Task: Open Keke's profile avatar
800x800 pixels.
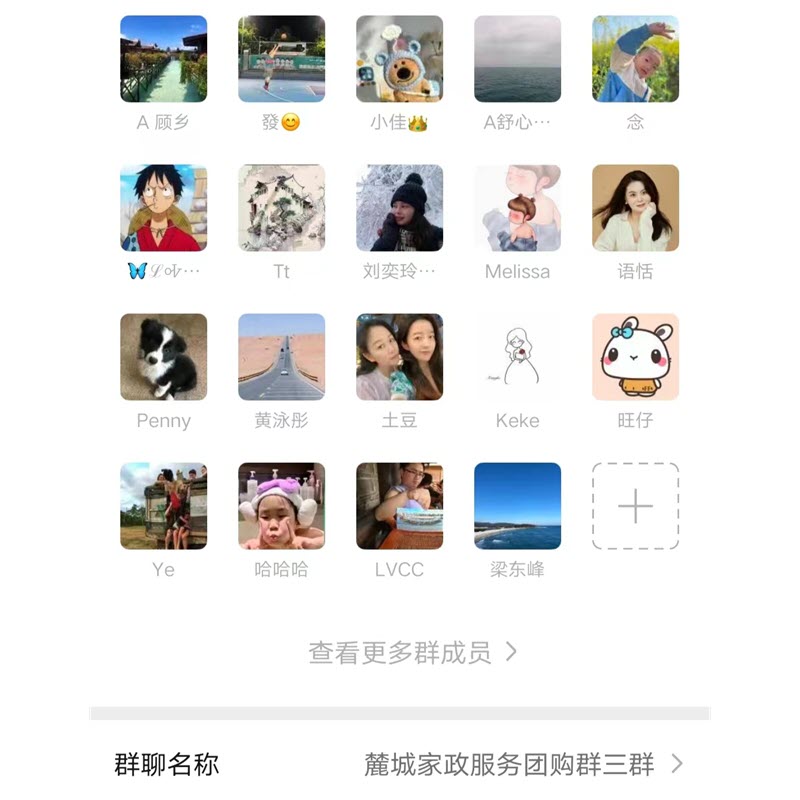Action: click(517, 357)
